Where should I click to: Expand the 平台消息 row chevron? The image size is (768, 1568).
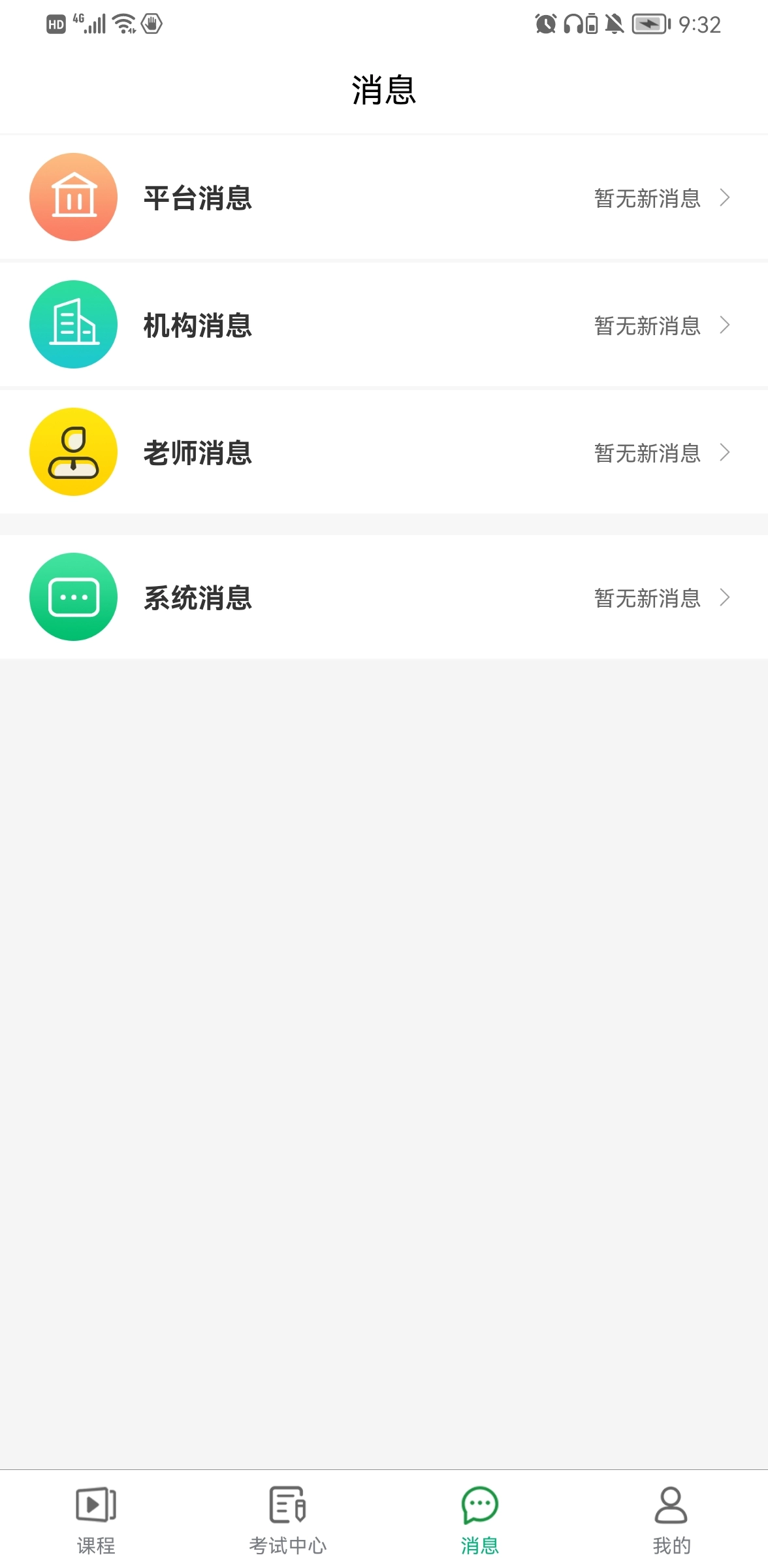[x=725, y=199]
